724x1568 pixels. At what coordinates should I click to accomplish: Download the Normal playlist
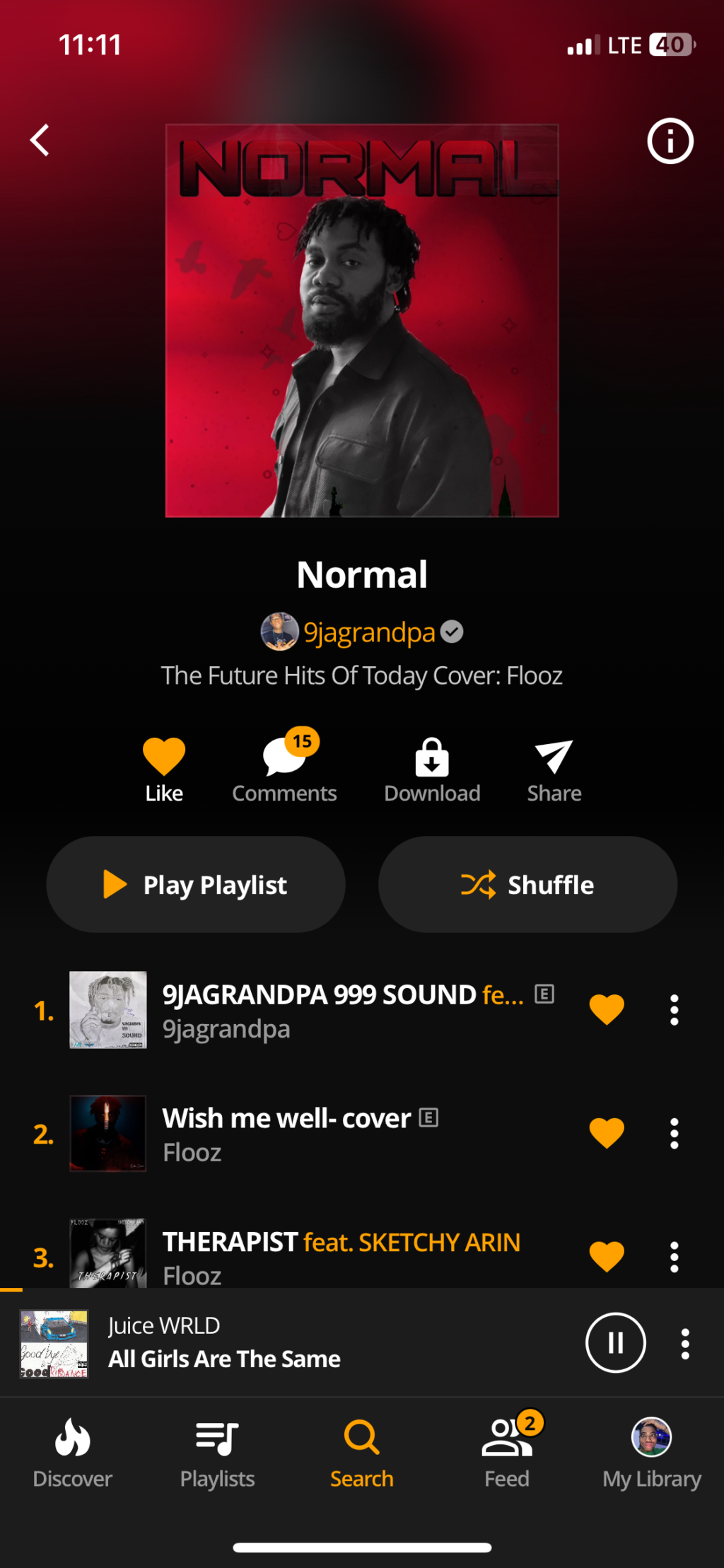click(x=432, y=769)
